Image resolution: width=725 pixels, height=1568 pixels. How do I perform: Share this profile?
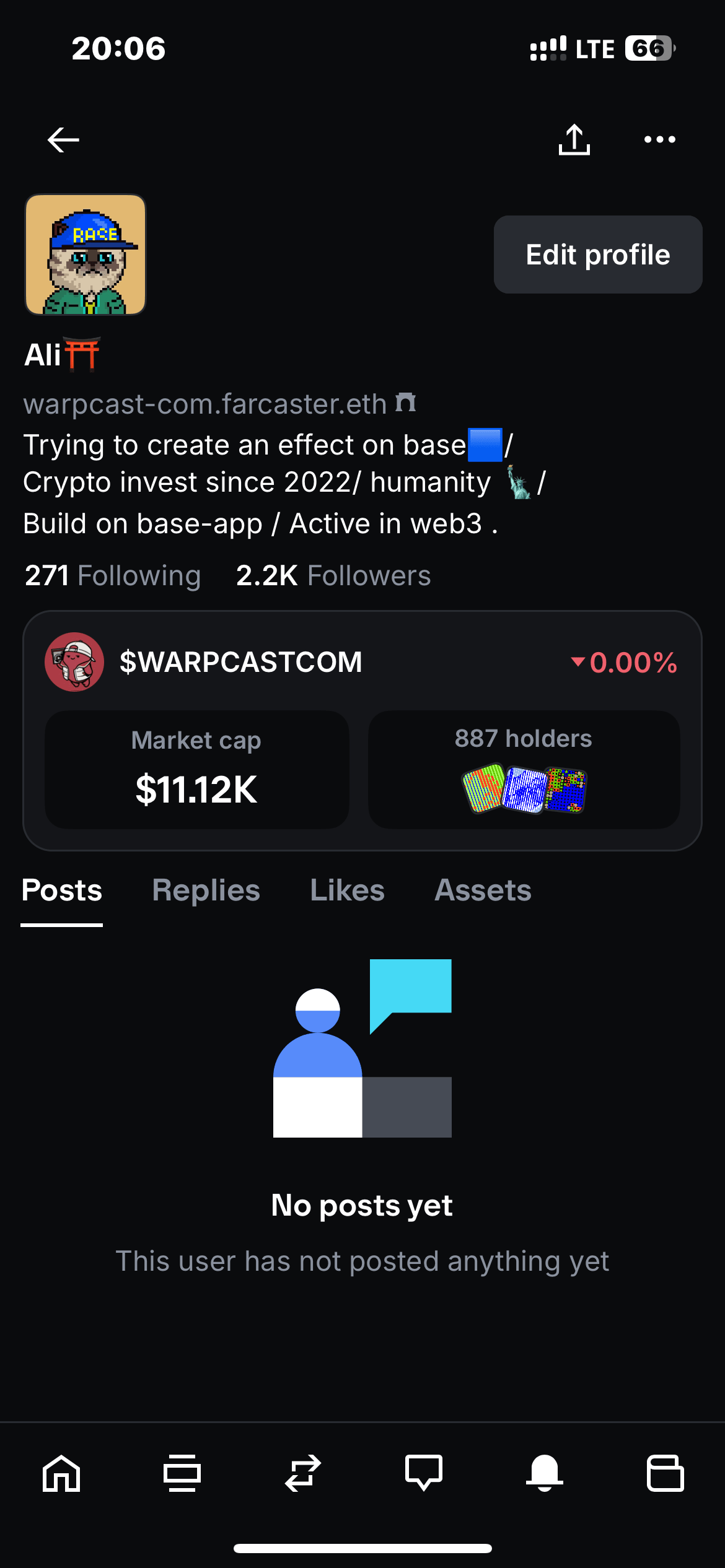pyautogui.click(x=574, y=140)
